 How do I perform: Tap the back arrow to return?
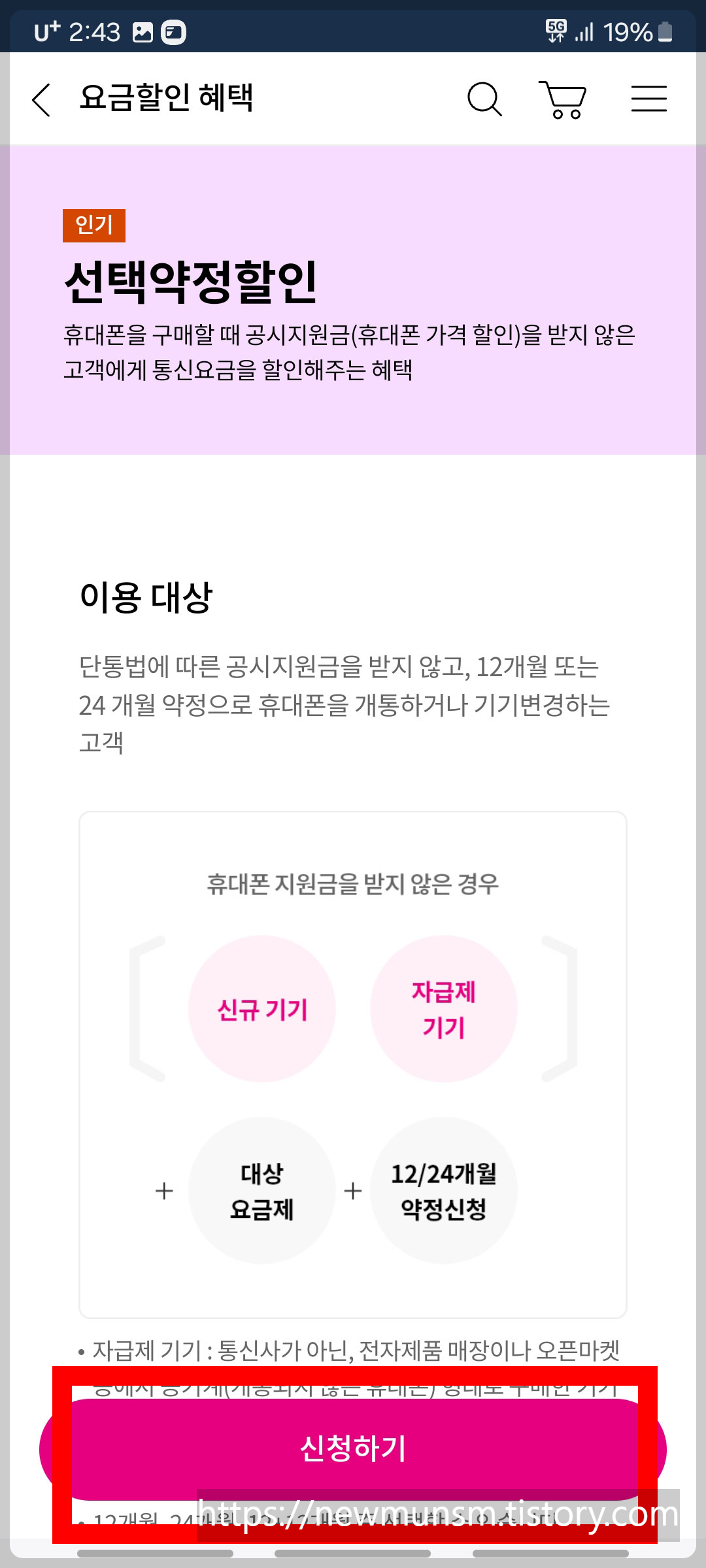pos(41,99)
